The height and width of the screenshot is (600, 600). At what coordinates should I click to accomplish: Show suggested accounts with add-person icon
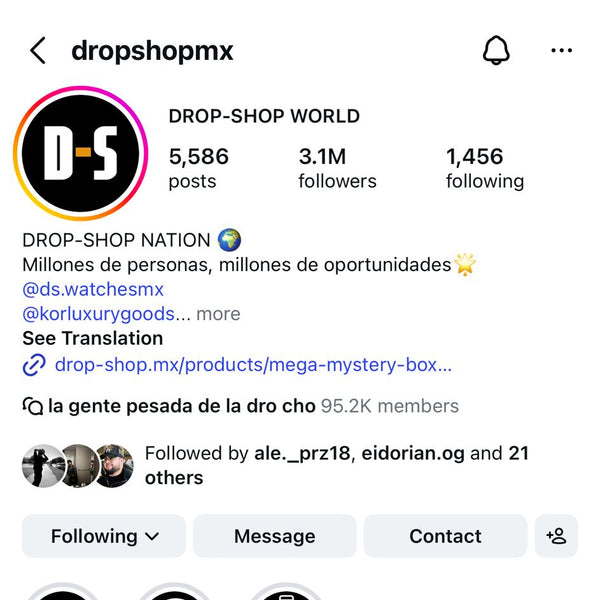(x=556, y=536)
